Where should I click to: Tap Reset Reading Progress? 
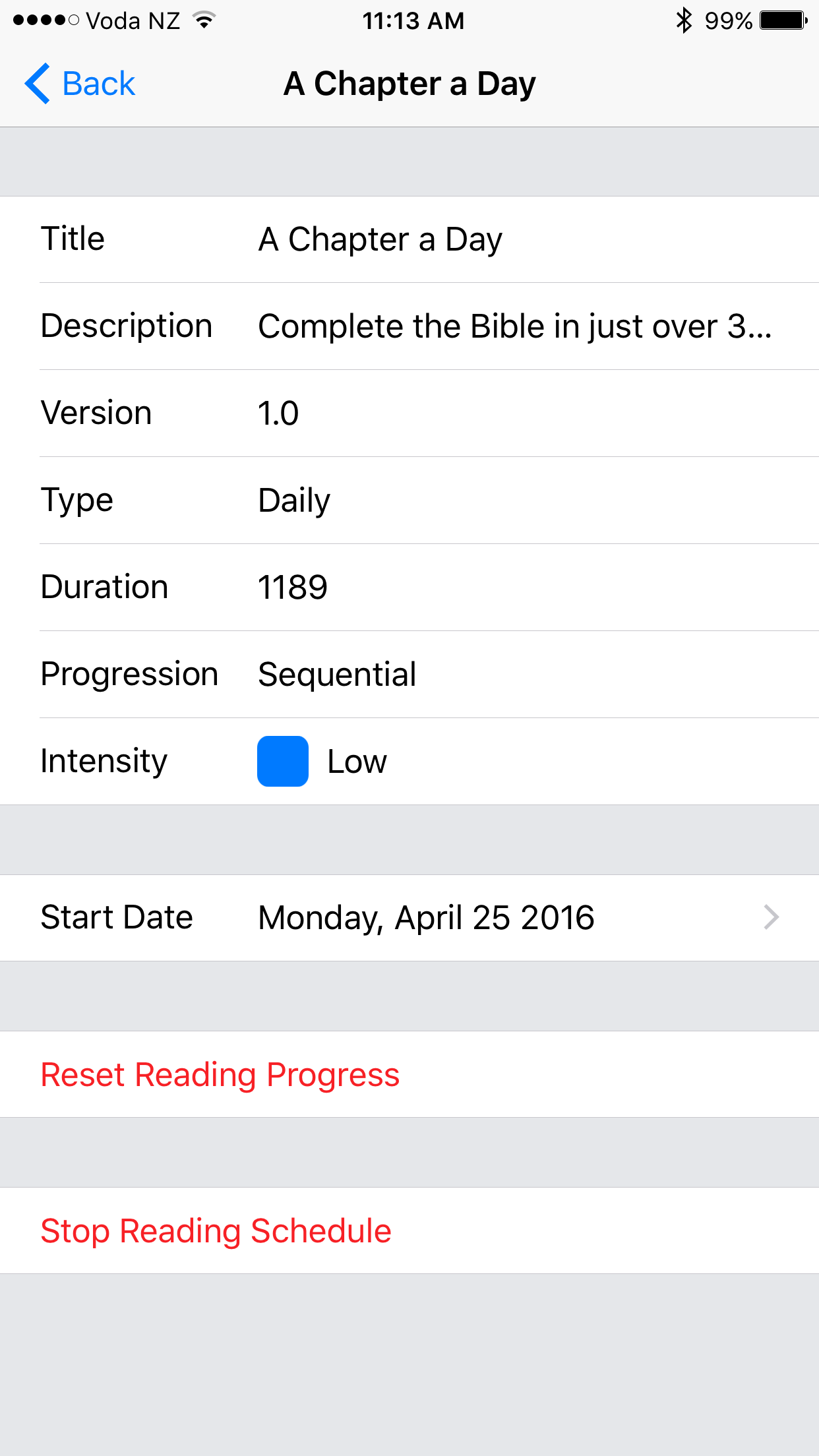tap(220, 1075)
